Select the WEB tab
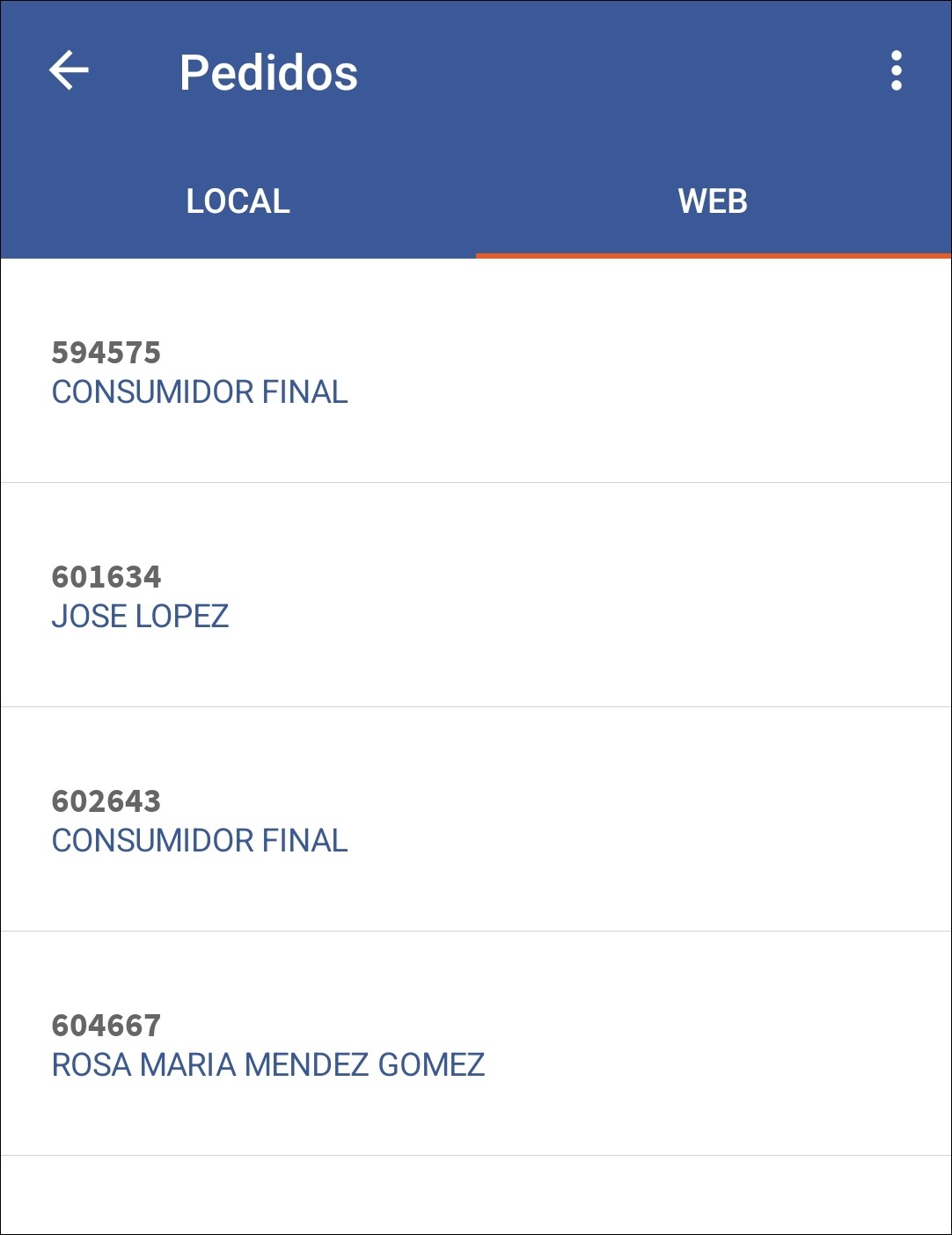 coord(713,201)
